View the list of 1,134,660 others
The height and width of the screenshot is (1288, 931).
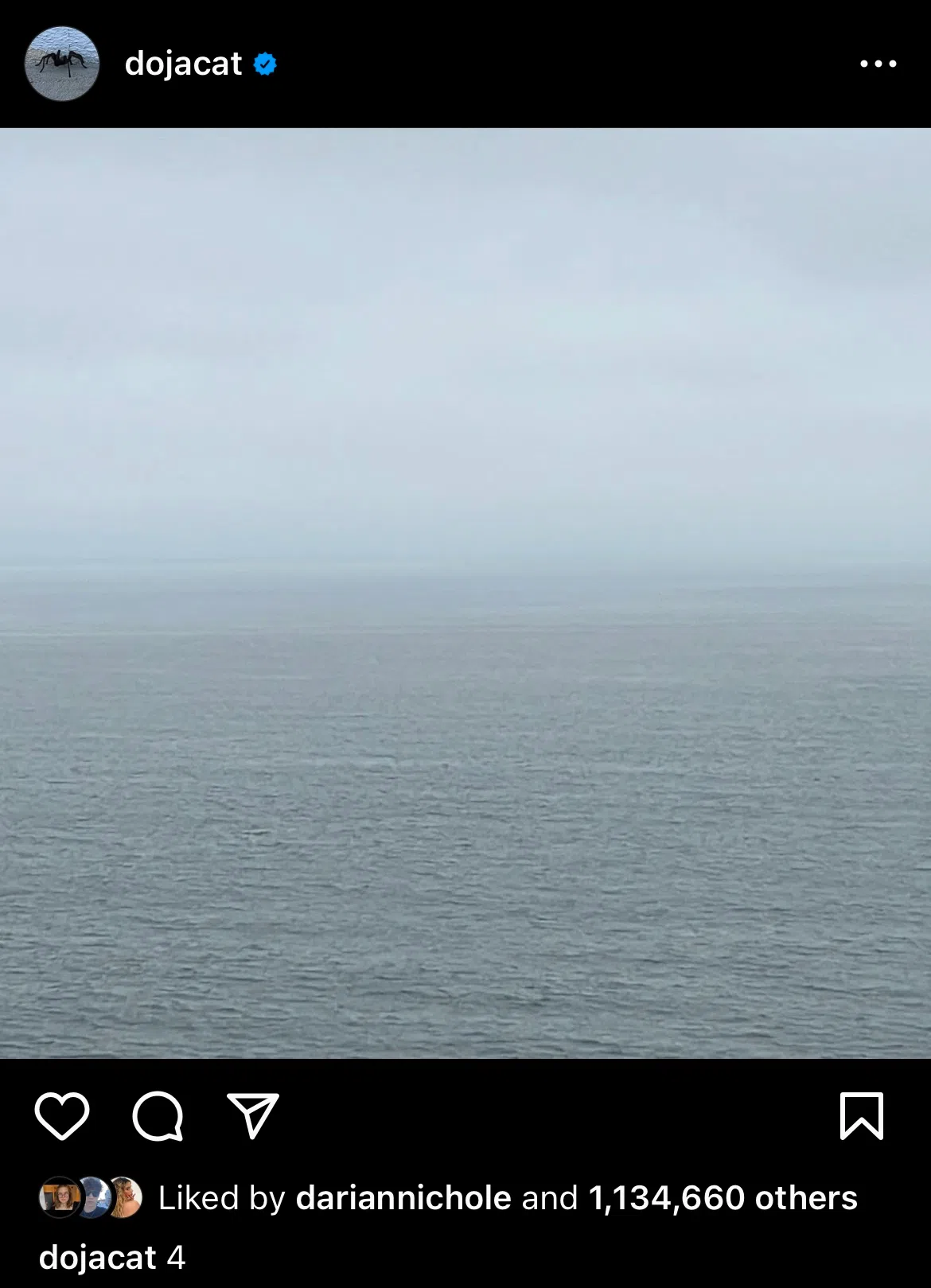(723, 1198)
